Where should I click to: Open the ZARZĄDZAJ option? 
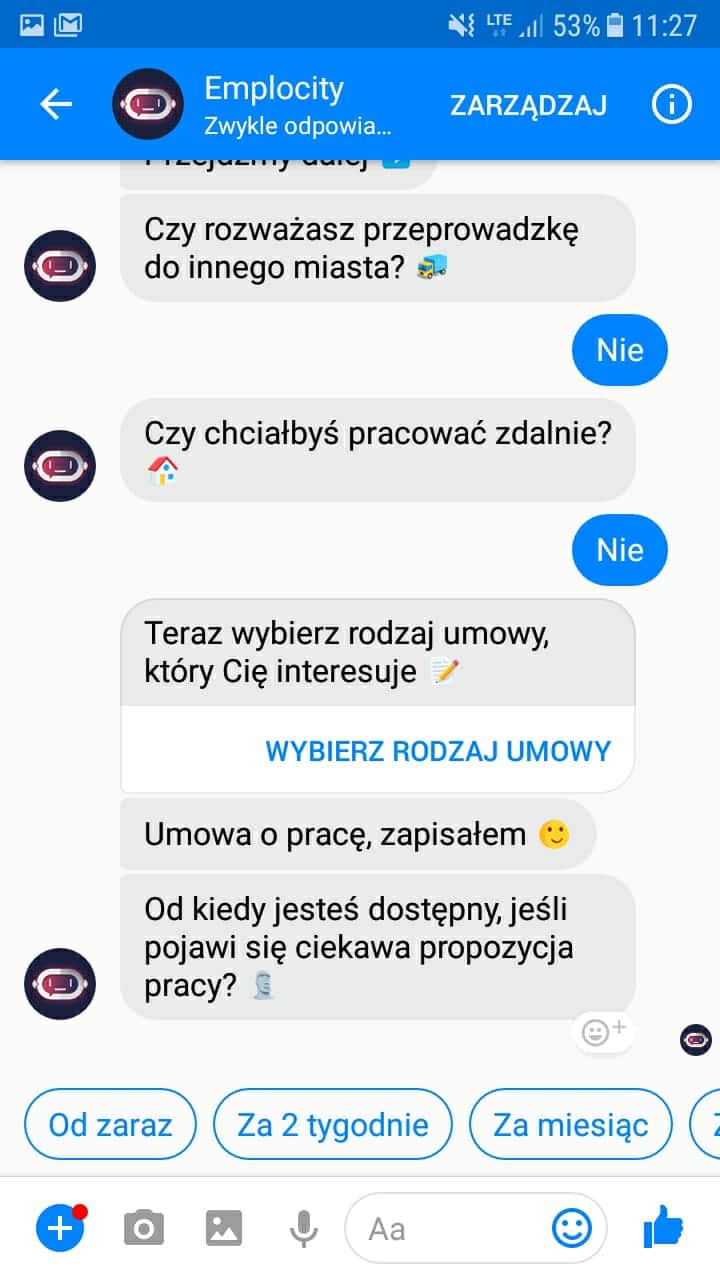coord(528,105)
